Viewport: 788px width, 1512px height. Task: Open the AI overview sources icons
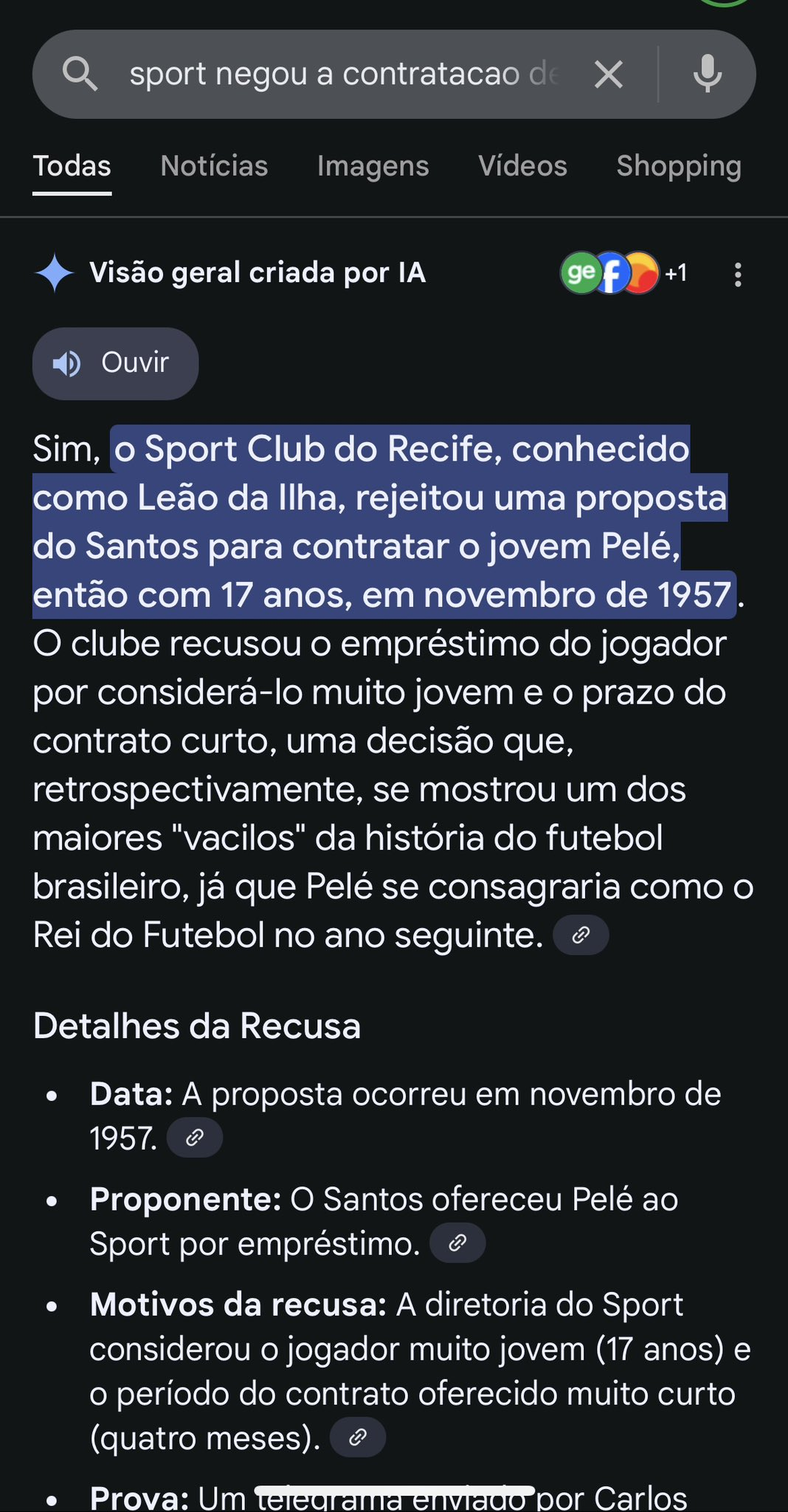(624, 273)
